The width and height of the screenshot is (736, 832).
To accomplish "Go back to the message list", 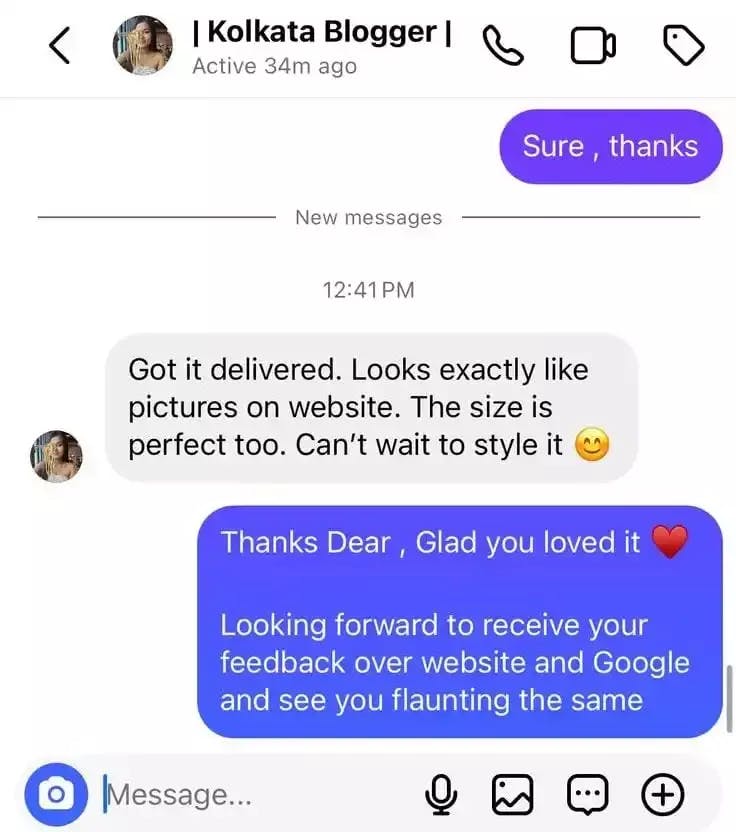I will [60, 46].
